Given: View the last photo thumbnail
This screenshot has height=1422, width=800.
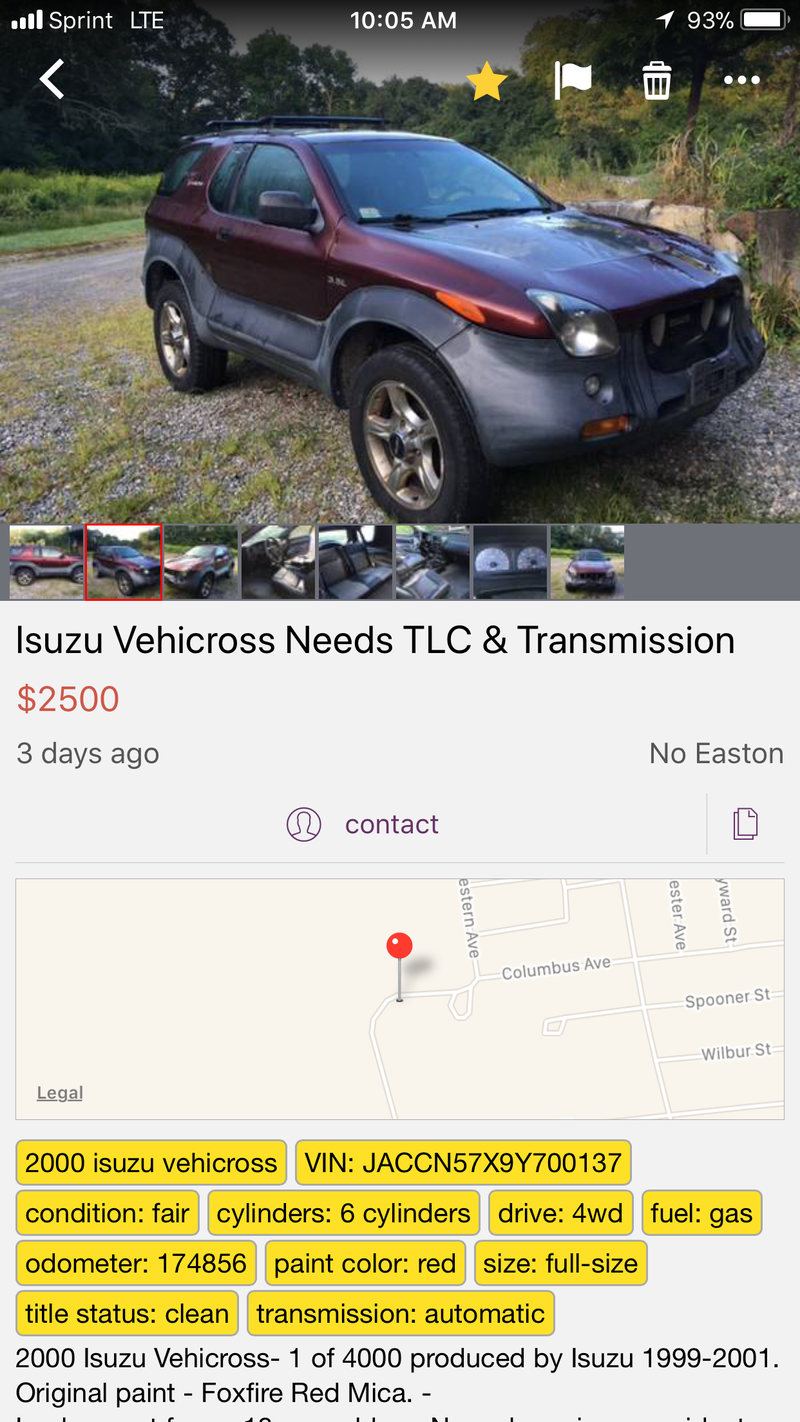Looking at the screenshot, I should tap(587, 562).
